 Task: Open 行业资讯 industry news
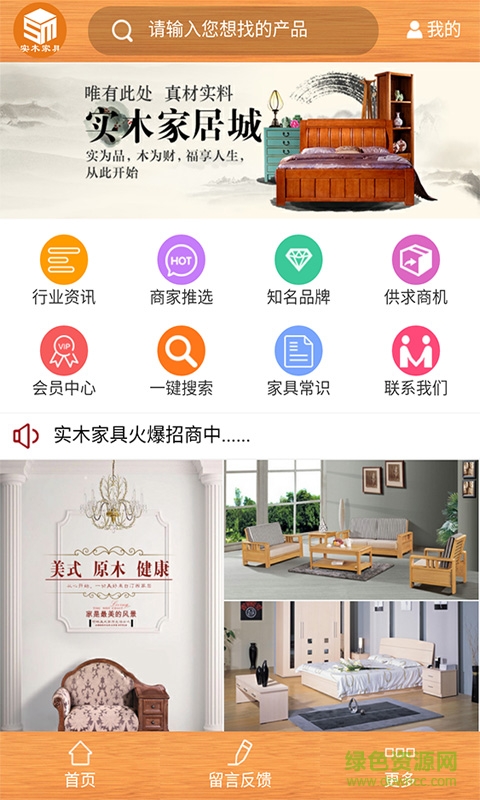pyautogui.click(x=64, y=270)
